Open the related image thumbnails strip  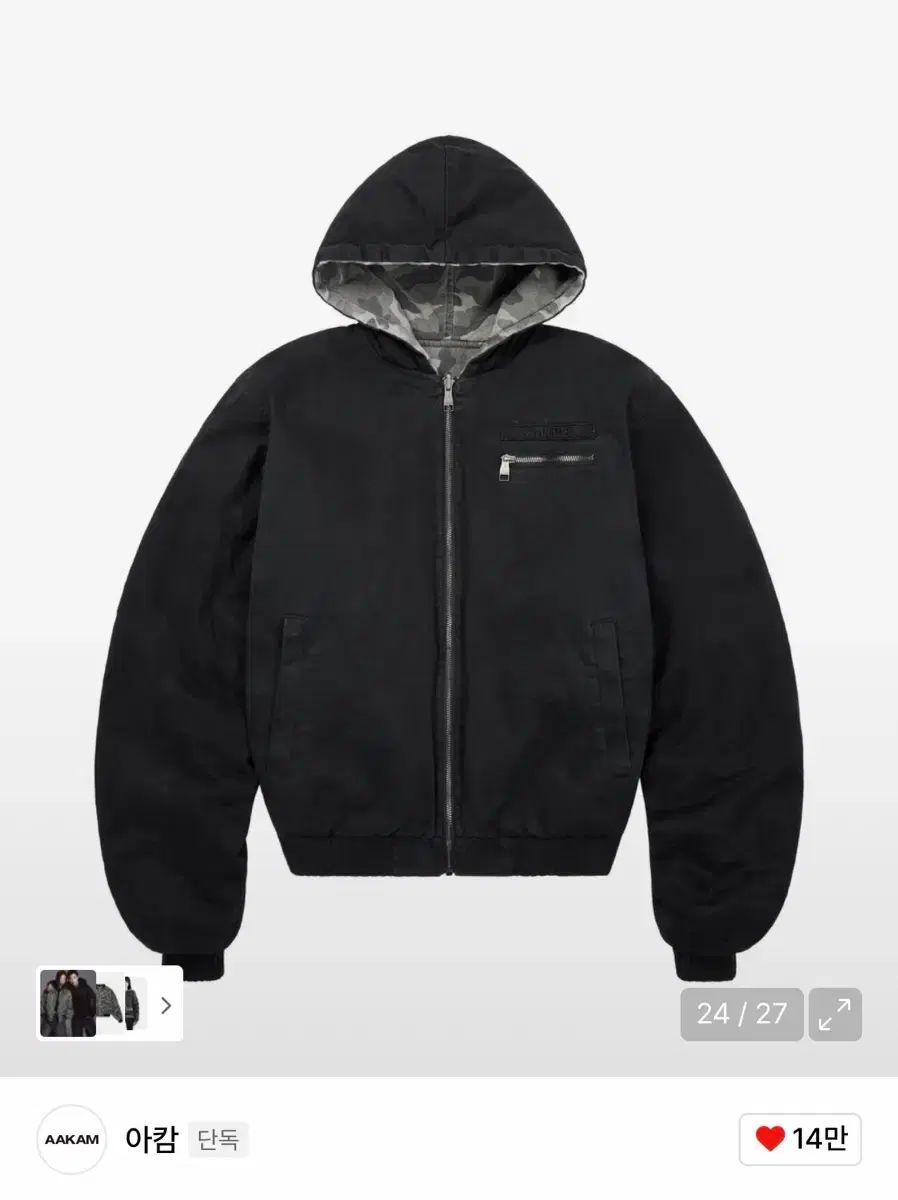pos(110,1003)
